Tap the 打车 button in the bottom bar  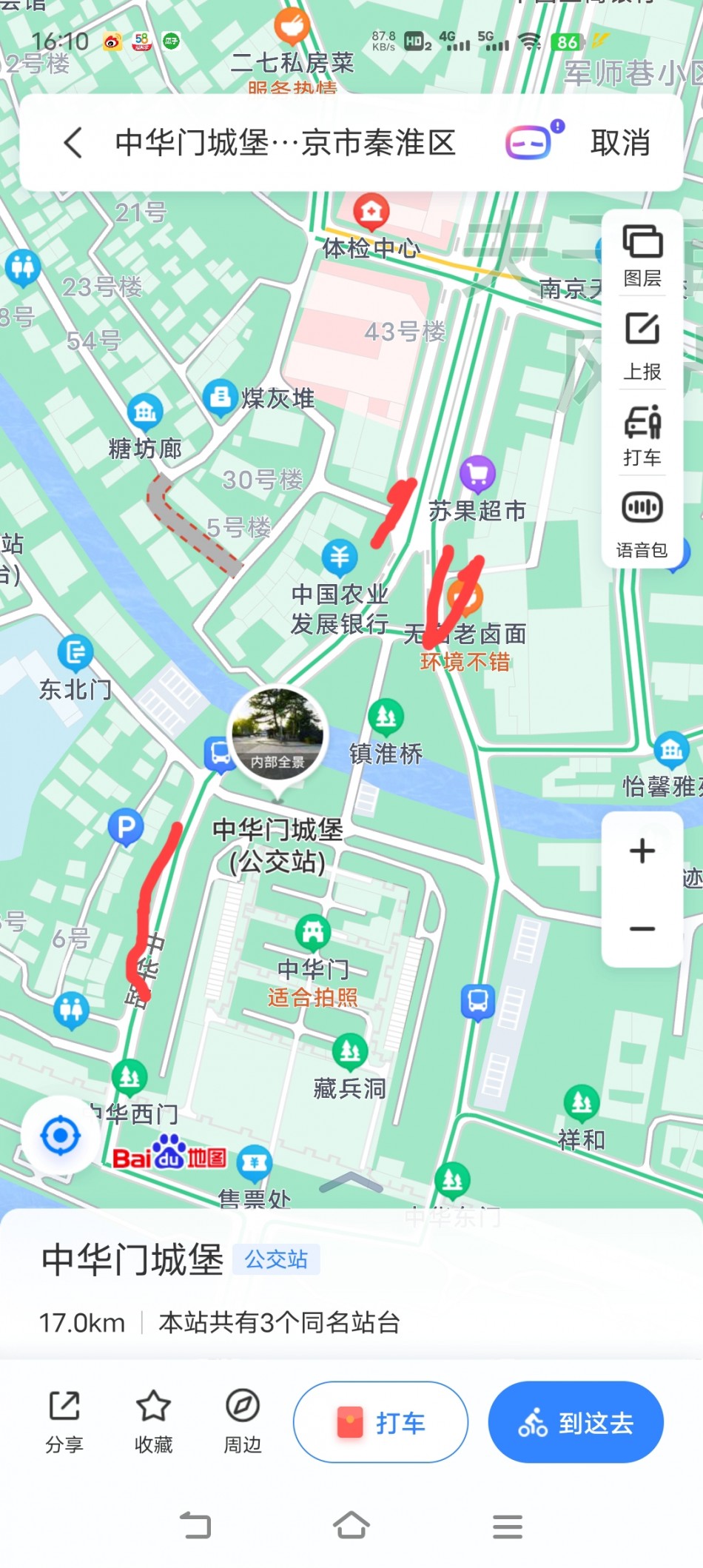(380, 1422)
